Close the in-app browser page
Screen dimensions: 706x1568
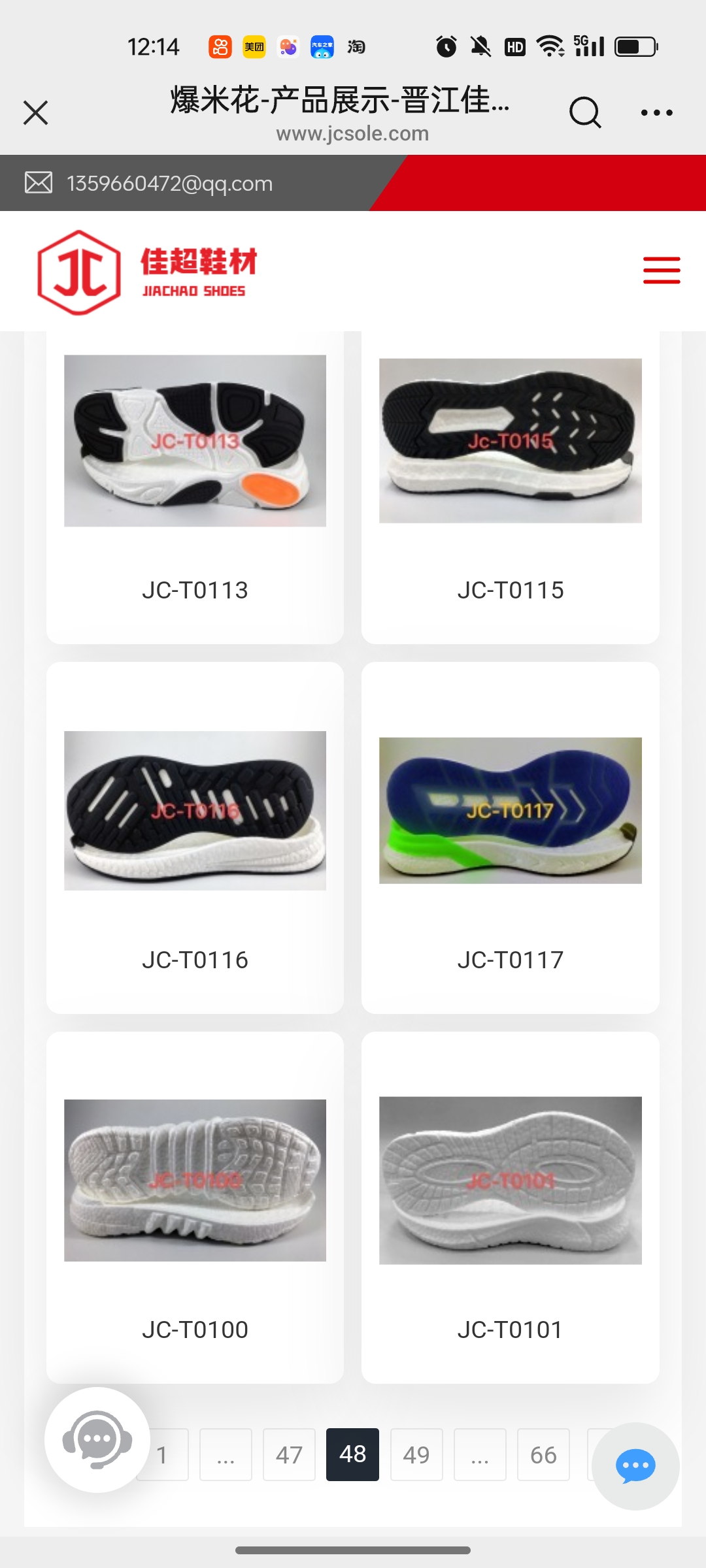click(x=36, y=112)
